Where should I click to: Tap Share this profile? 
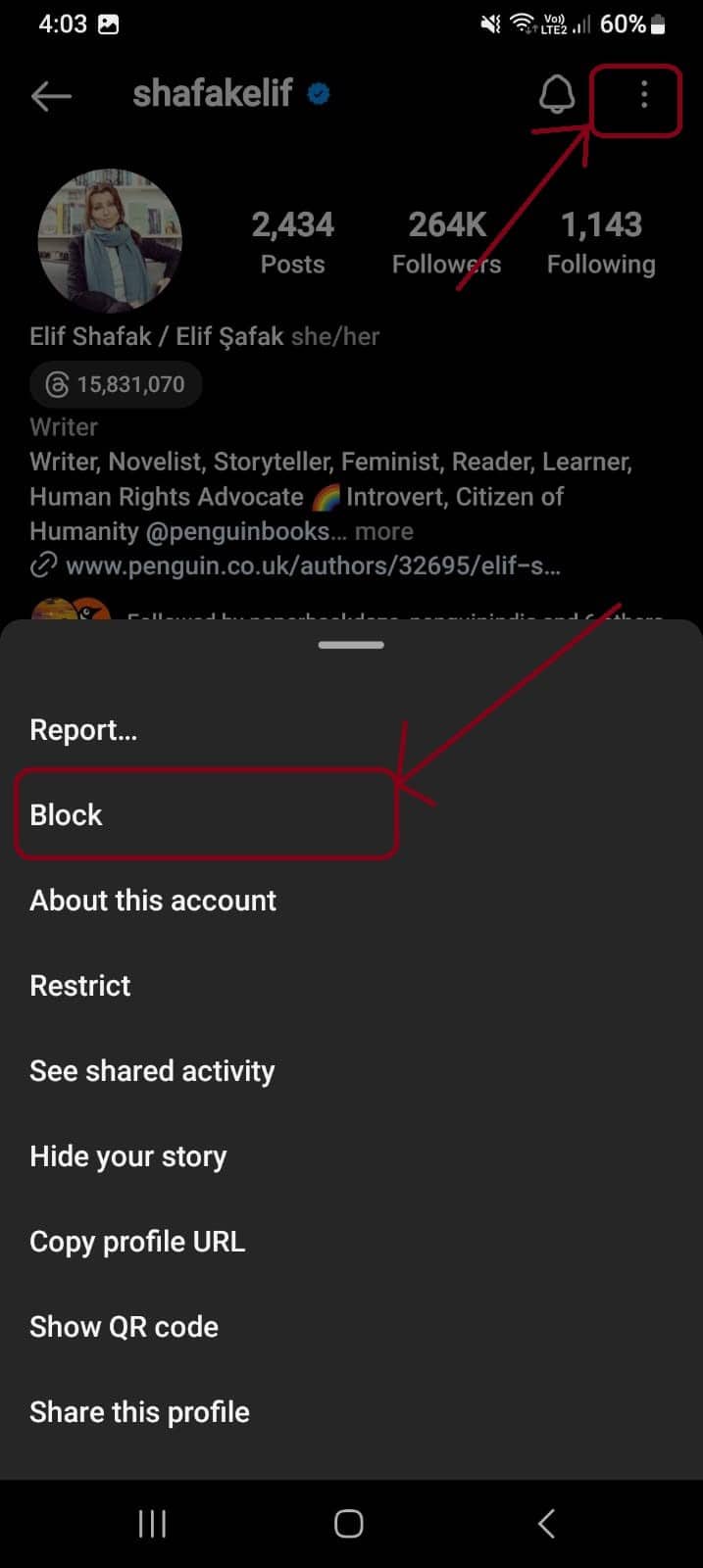(139, 1412)
